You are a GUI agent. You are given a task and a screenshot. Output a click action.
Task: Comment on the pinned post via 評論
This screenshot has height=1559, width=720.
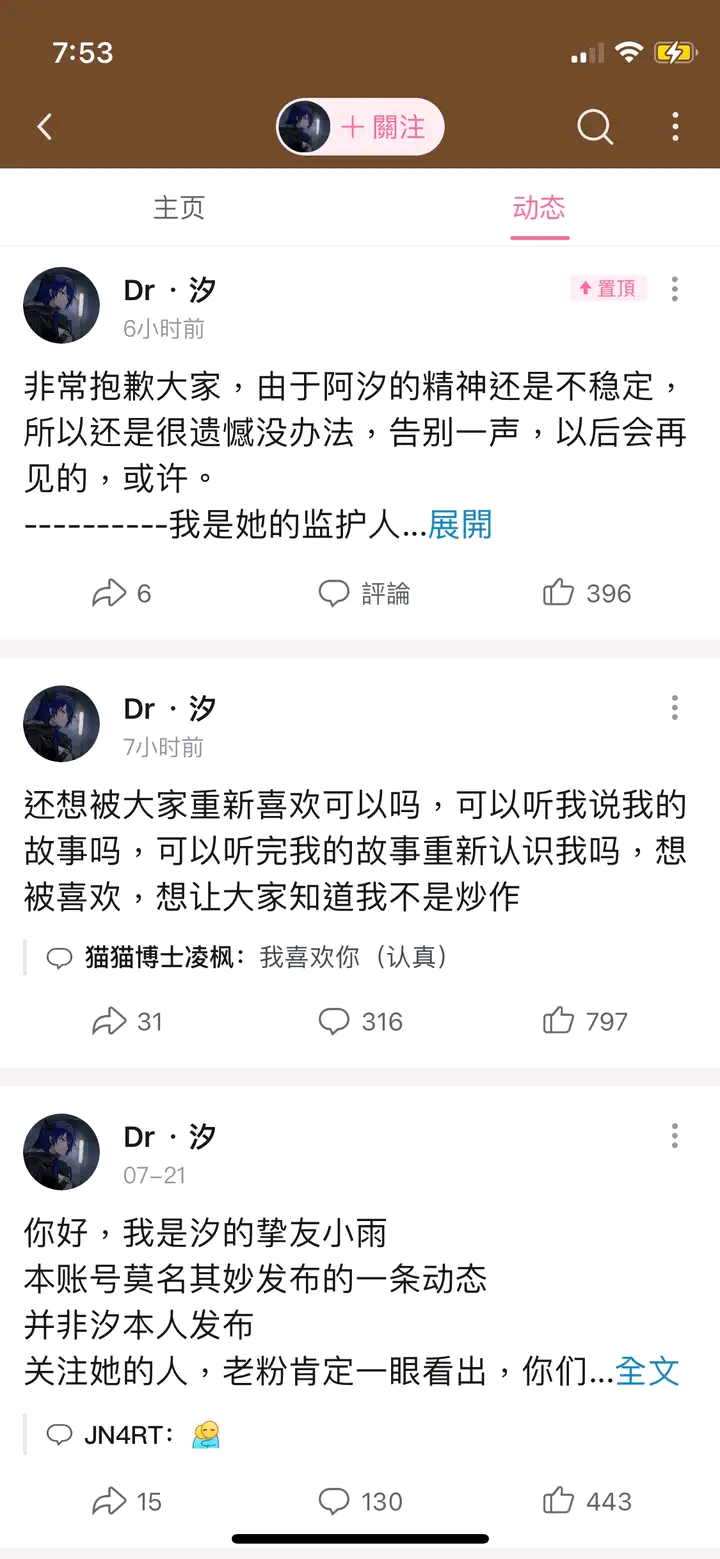363,593
